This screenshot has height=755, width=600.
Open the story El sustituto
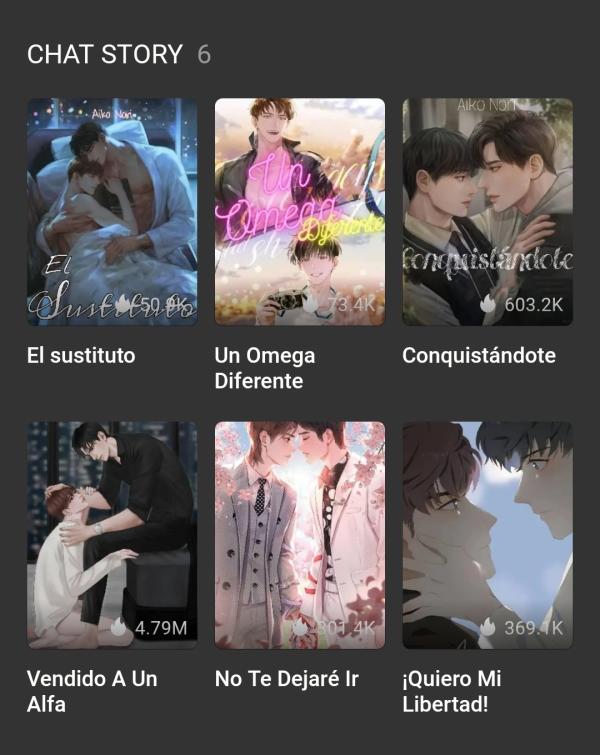(111, 211)
